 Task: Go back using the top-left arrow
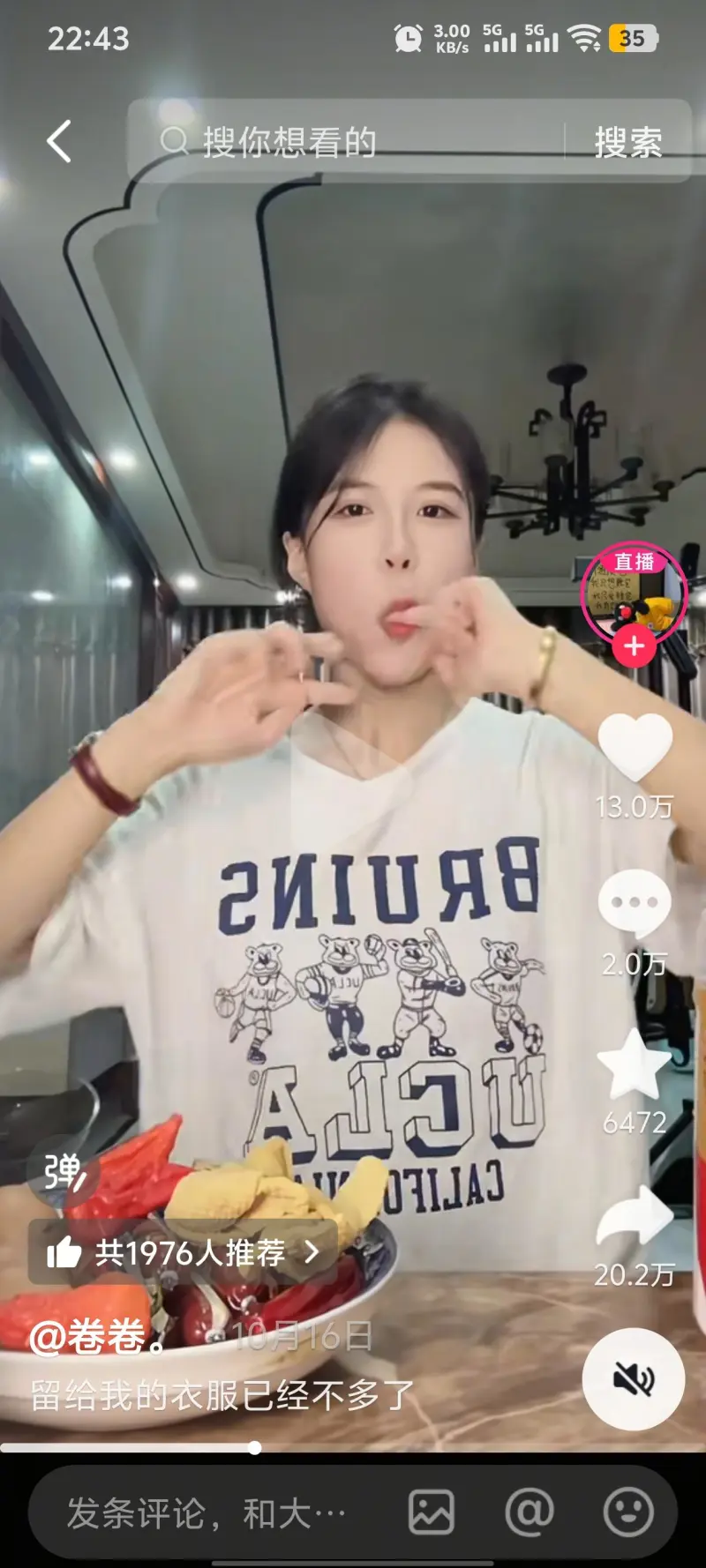coord(59,141)
